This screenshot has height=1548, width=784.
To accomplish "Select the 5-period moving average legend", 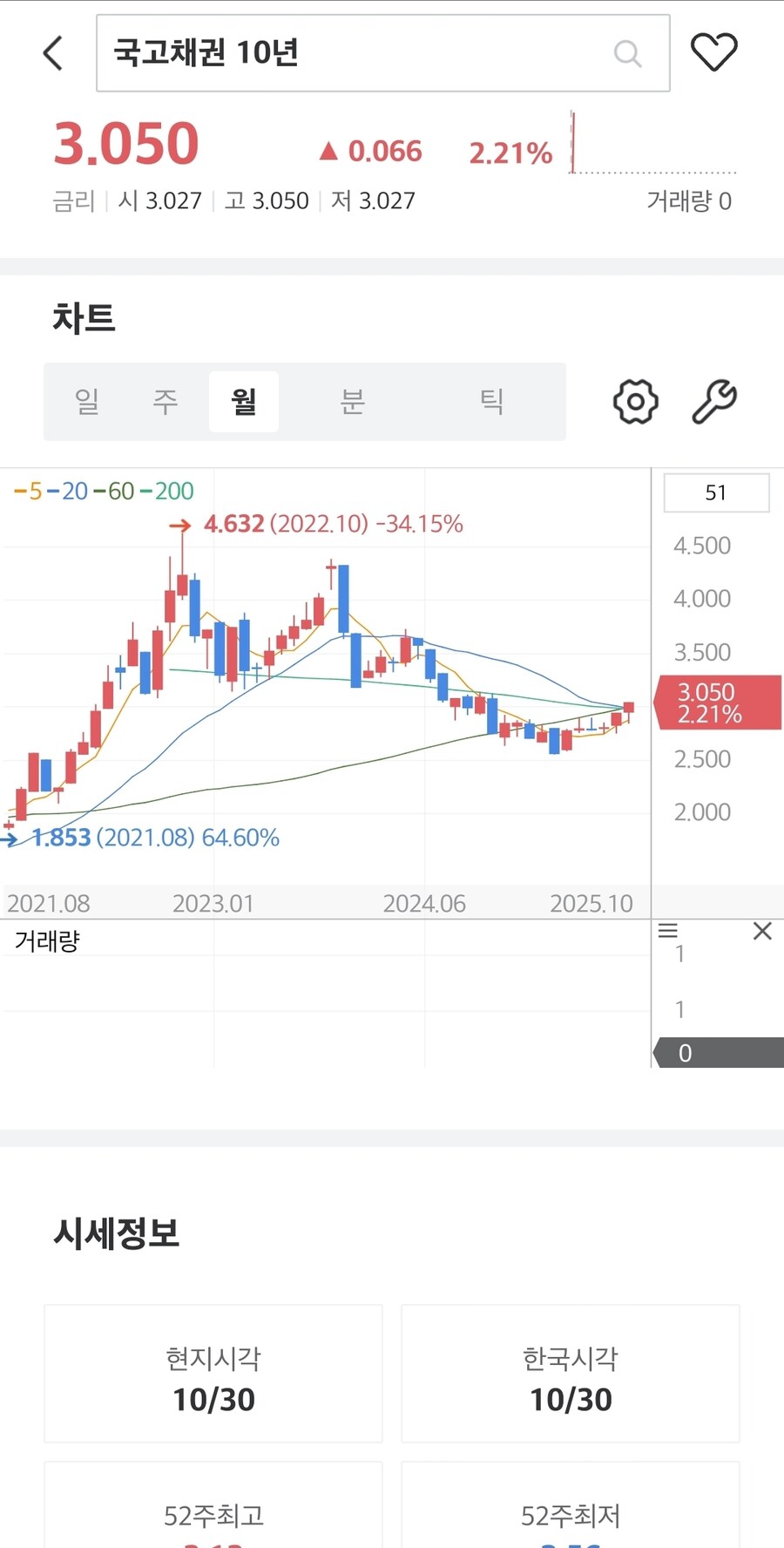I will pyautogui.click(x=26, y=492).
